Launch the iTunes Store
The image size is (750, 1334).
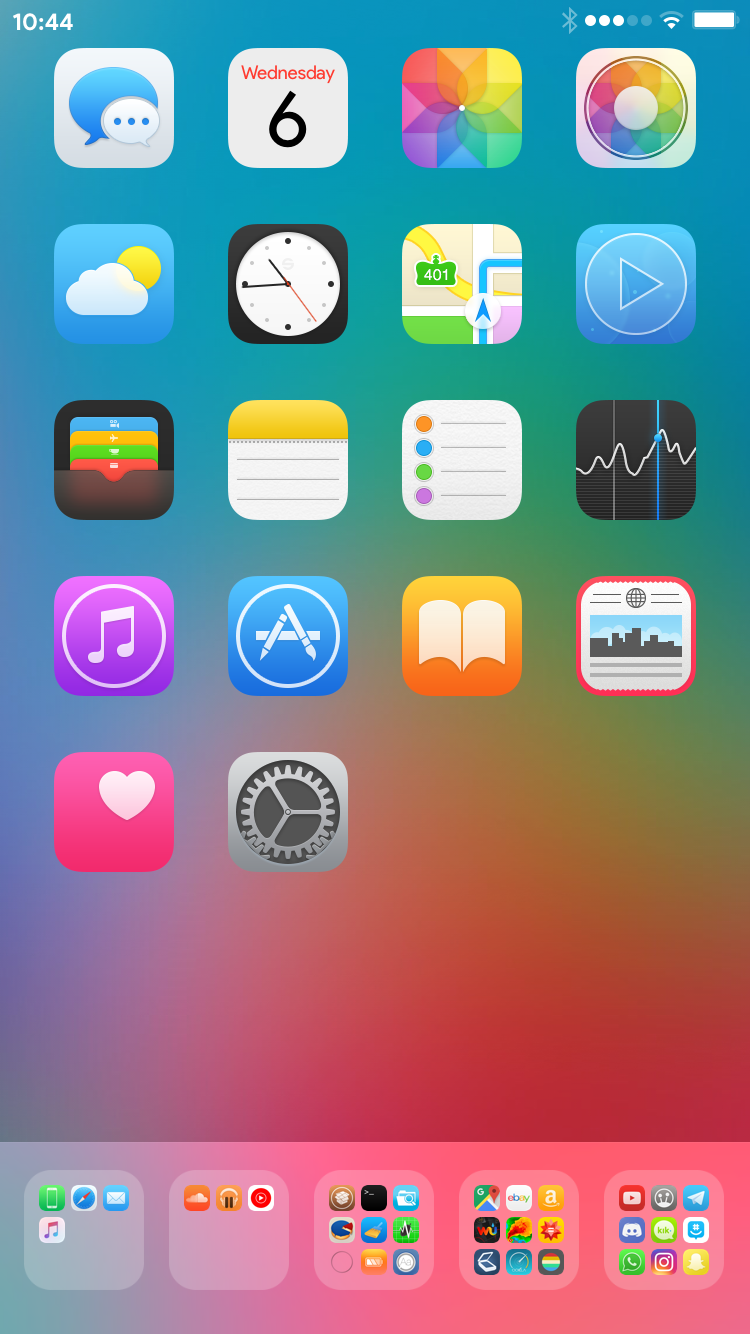tap(114, 636)
